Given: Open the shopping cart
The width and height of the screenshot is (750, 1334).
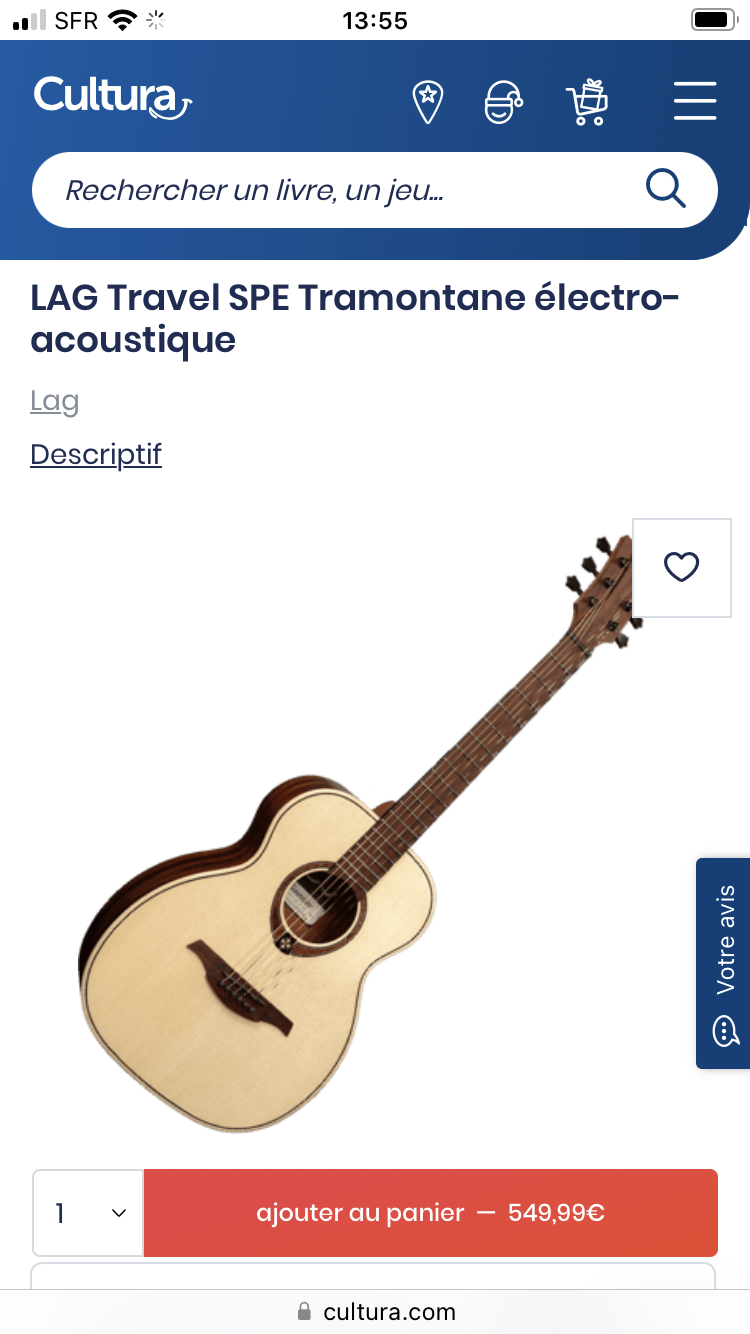Looking at the screenshot, I should [x=587, y=101].
